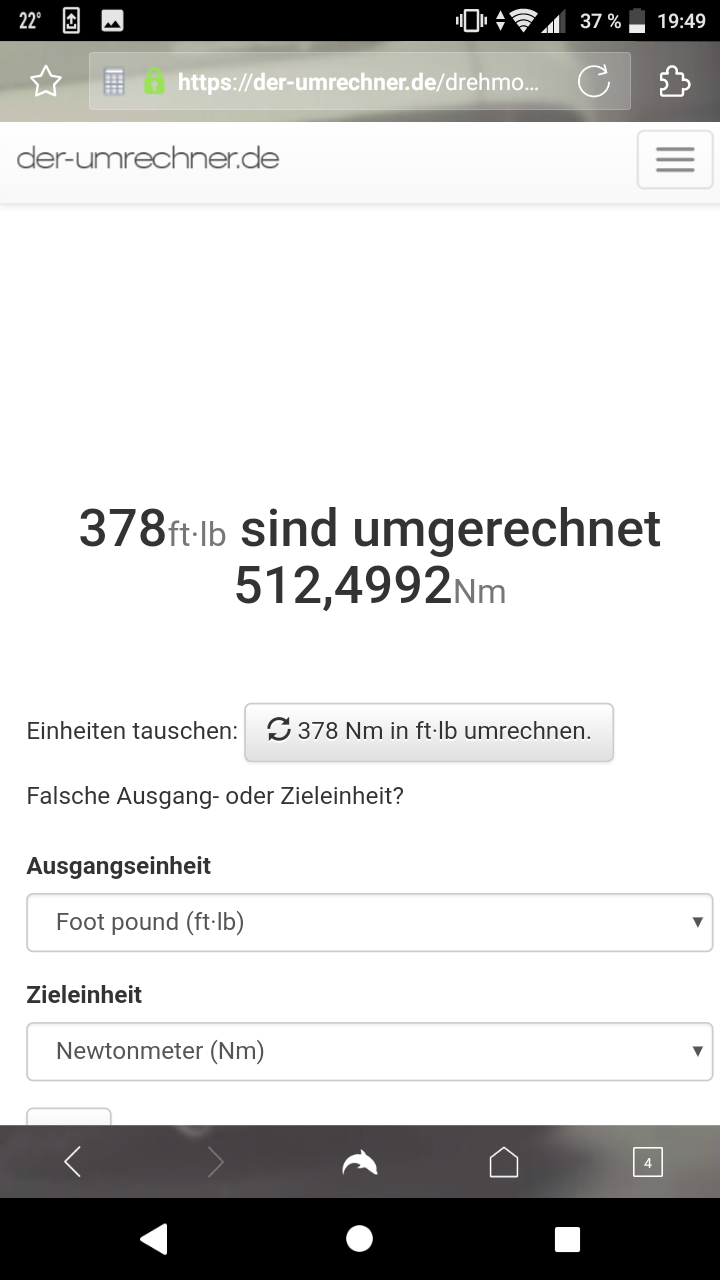Tap the dolphin icon in bottom toolbar

coord(360,1162)
